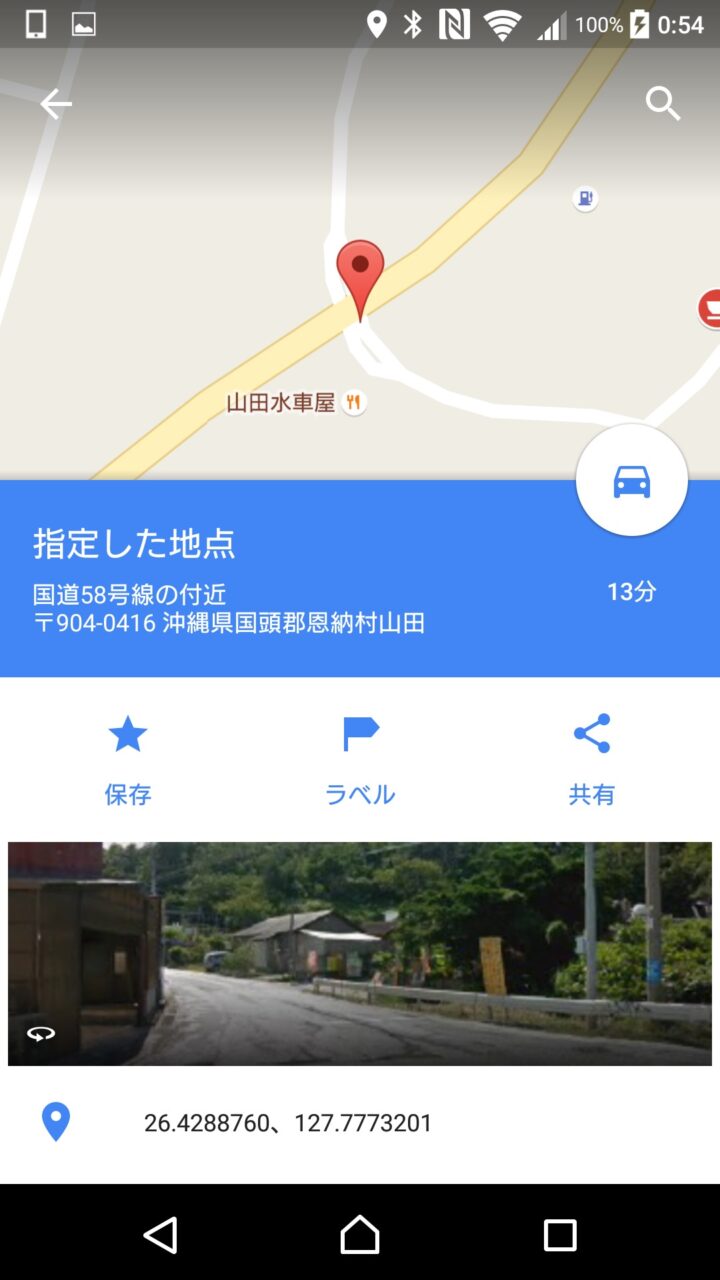Open the Street View photo
The height and width of the screenshot is (1280, 720).
(x=360, y=953)
